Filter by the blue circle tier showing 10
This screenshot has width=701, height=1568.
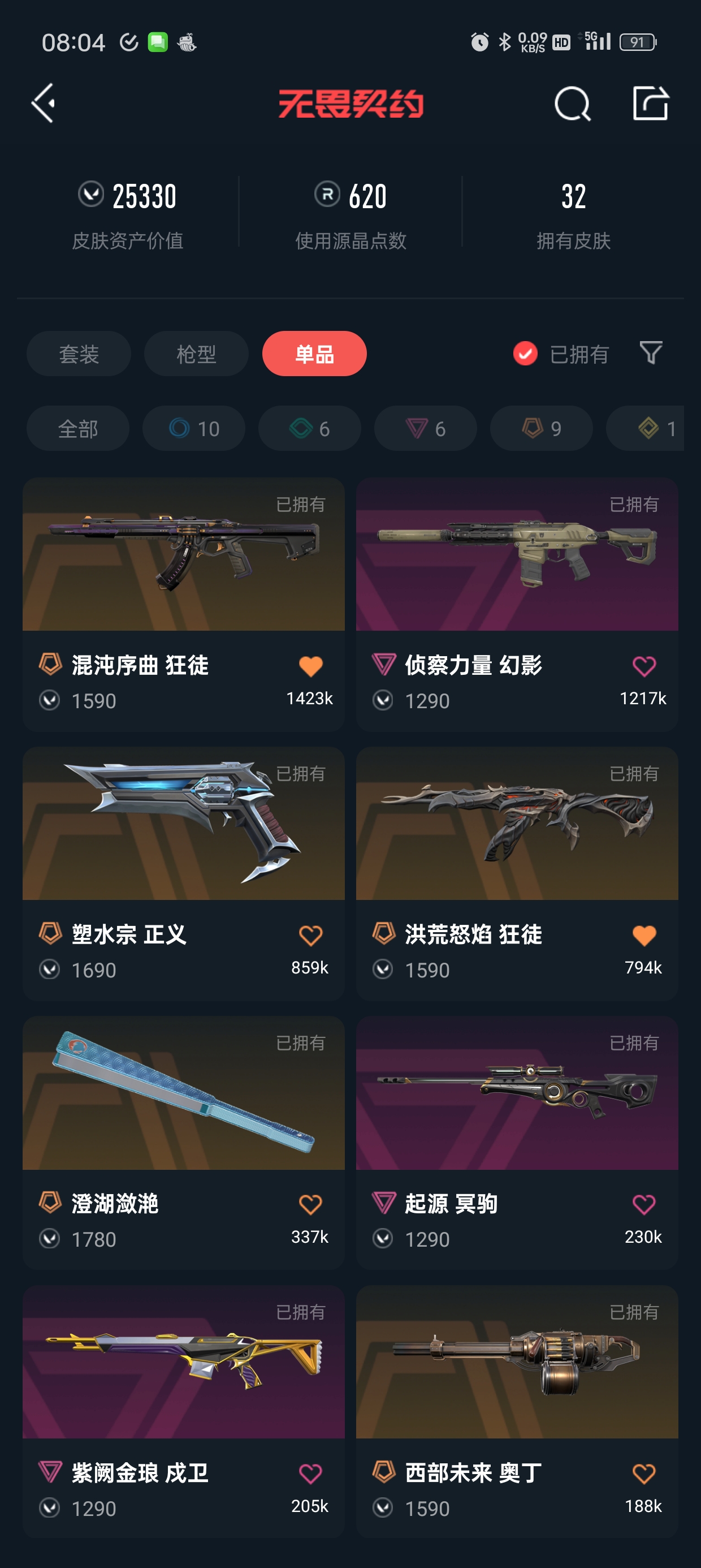click(x=193, y=429)
